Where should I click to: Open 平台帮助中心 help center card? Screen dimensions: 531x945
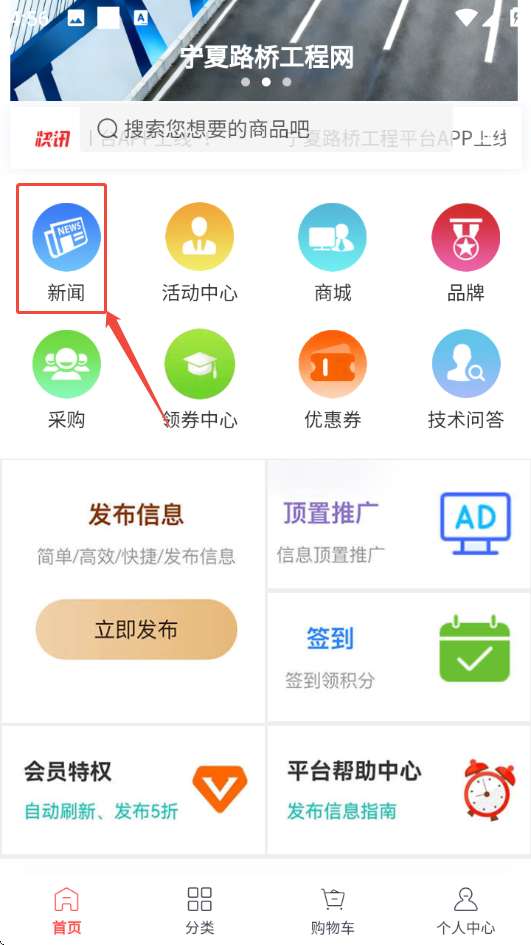398,790
